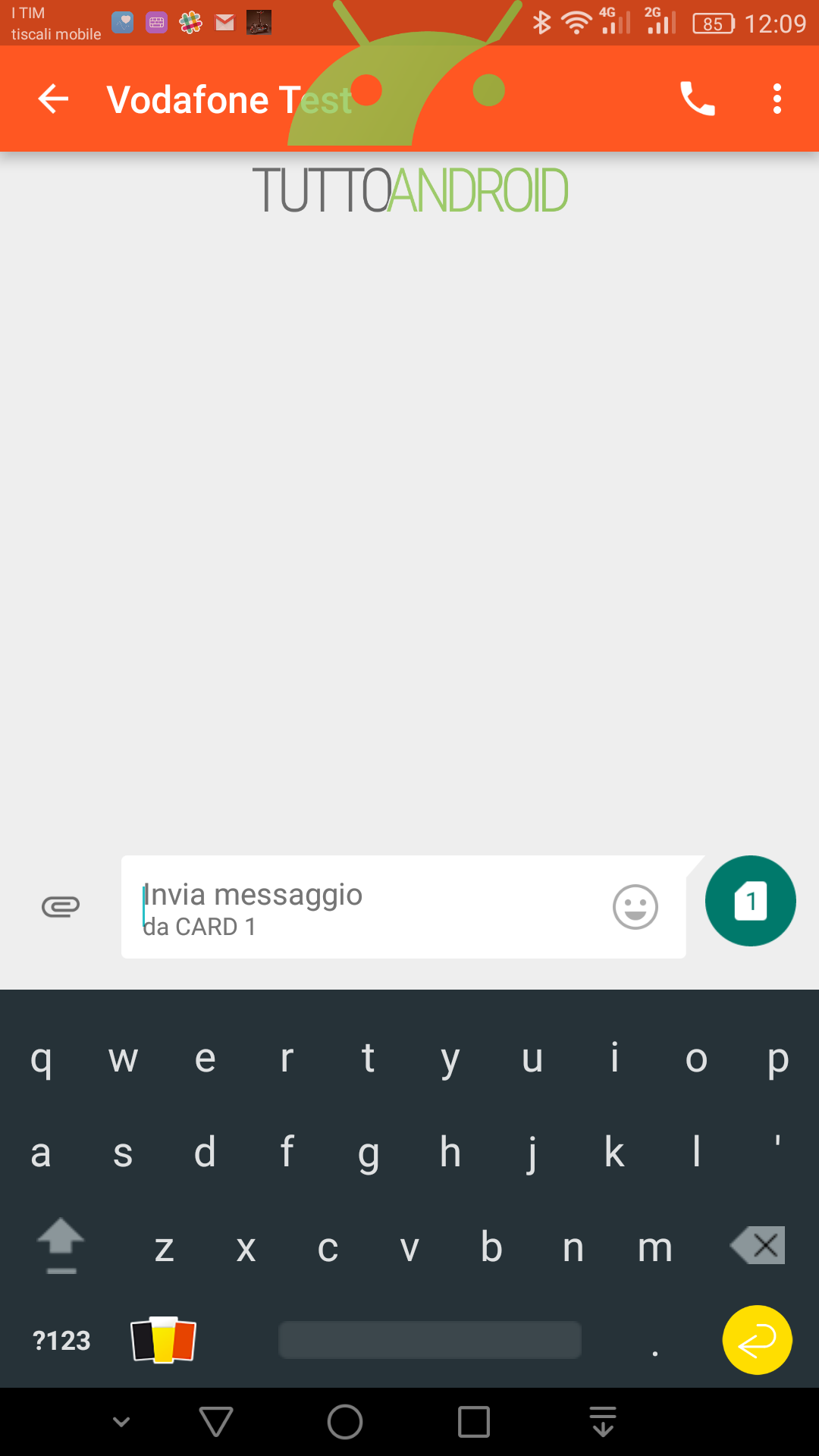This screenshot has width=819, height=1456.
Task: Open the keyboard language flag switcher
Action: (164, 1340)
